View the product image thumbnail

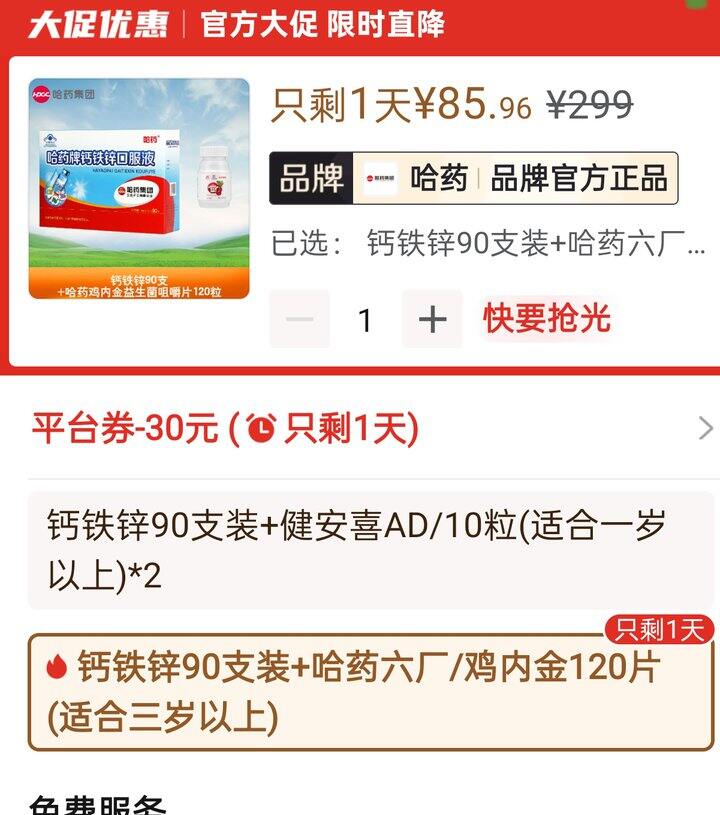tap(139, 188)
